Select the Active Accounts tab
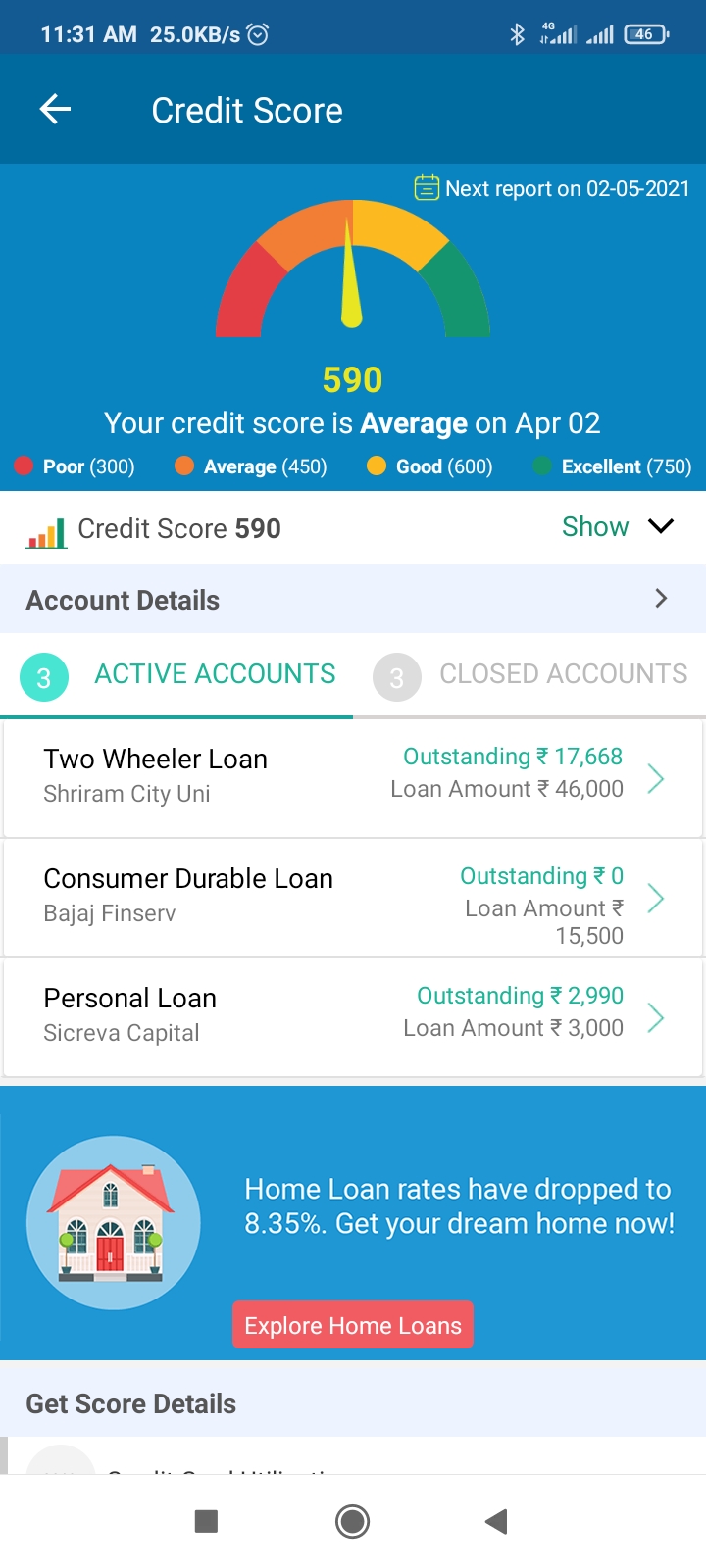The image size is (706, 1568). pos(177,675)
